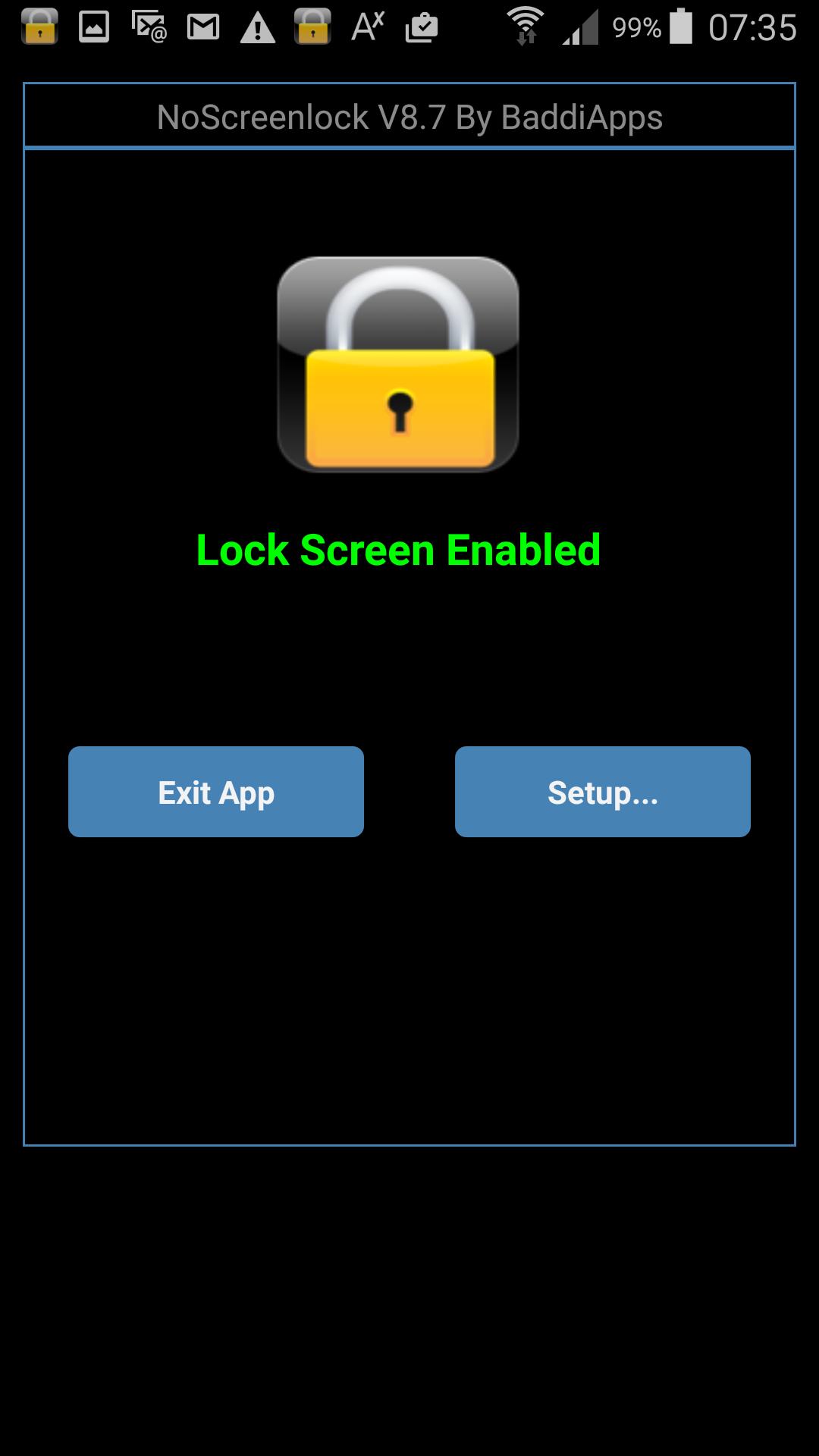
Task: Open the Setup... screen
Action: click(x=602, y=792)
